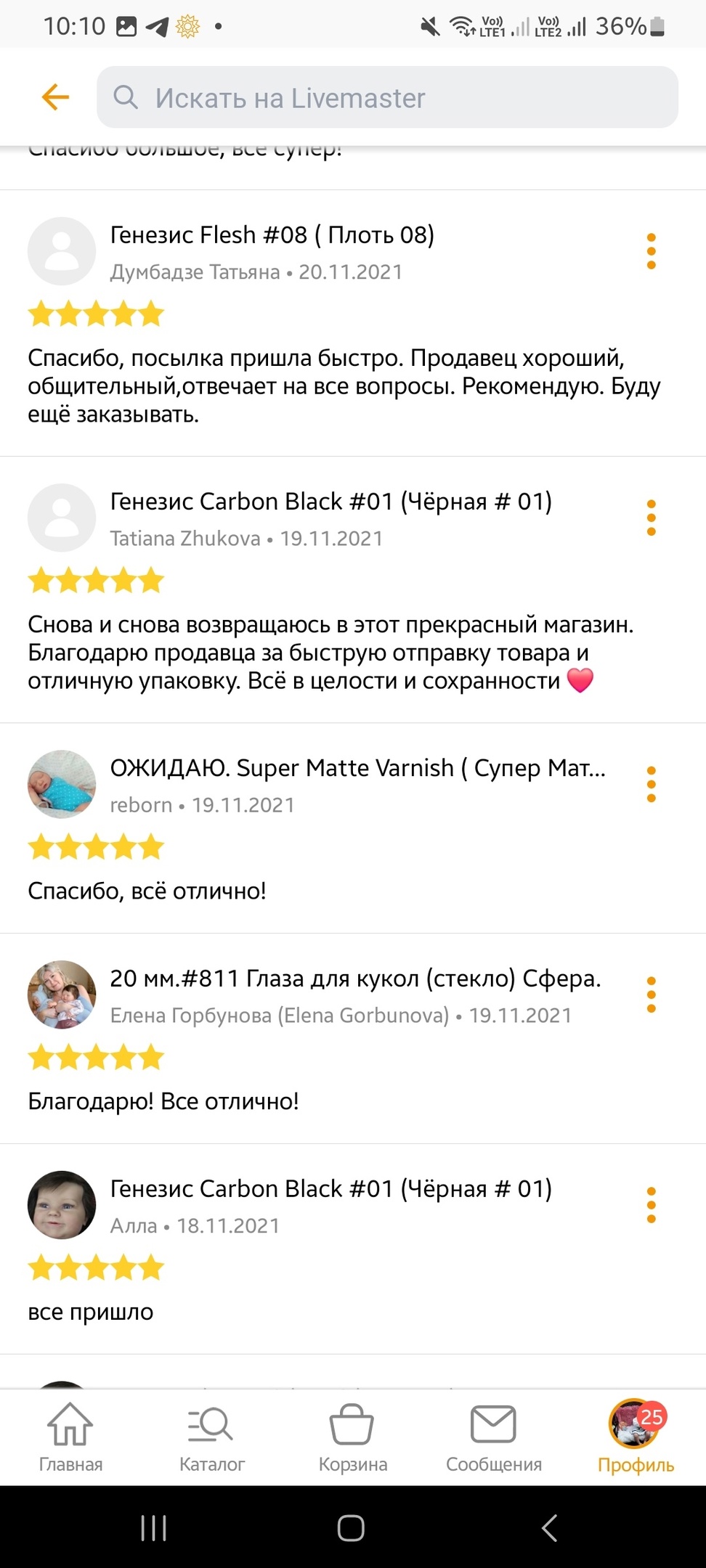The image size is (706, 1568).
Task: Switch to the Каталог tab
Action: pyautogui.click(x=211, y=1437)
